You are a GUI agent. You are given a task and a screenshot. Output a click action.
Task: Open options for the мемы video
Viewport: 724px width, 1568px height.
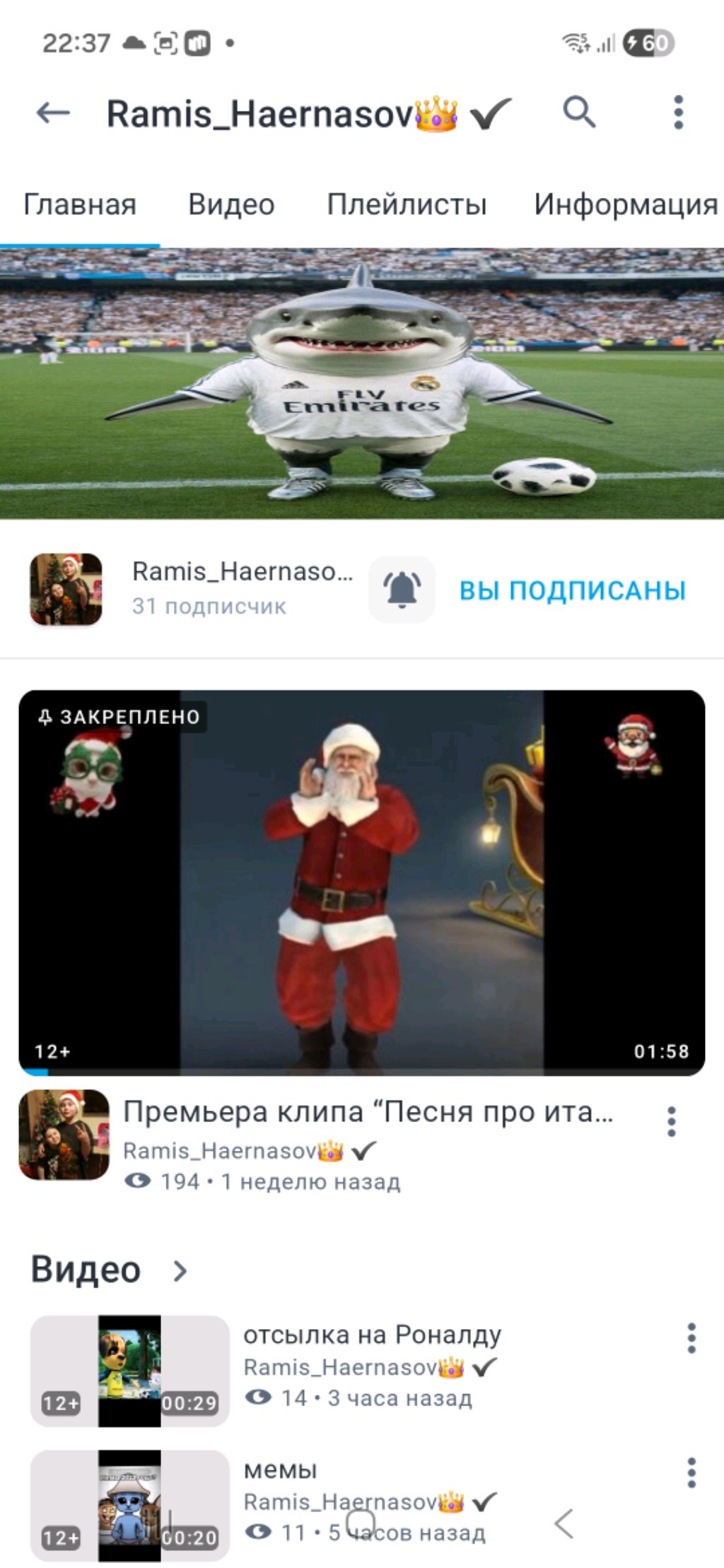(x=691, y=1473)
